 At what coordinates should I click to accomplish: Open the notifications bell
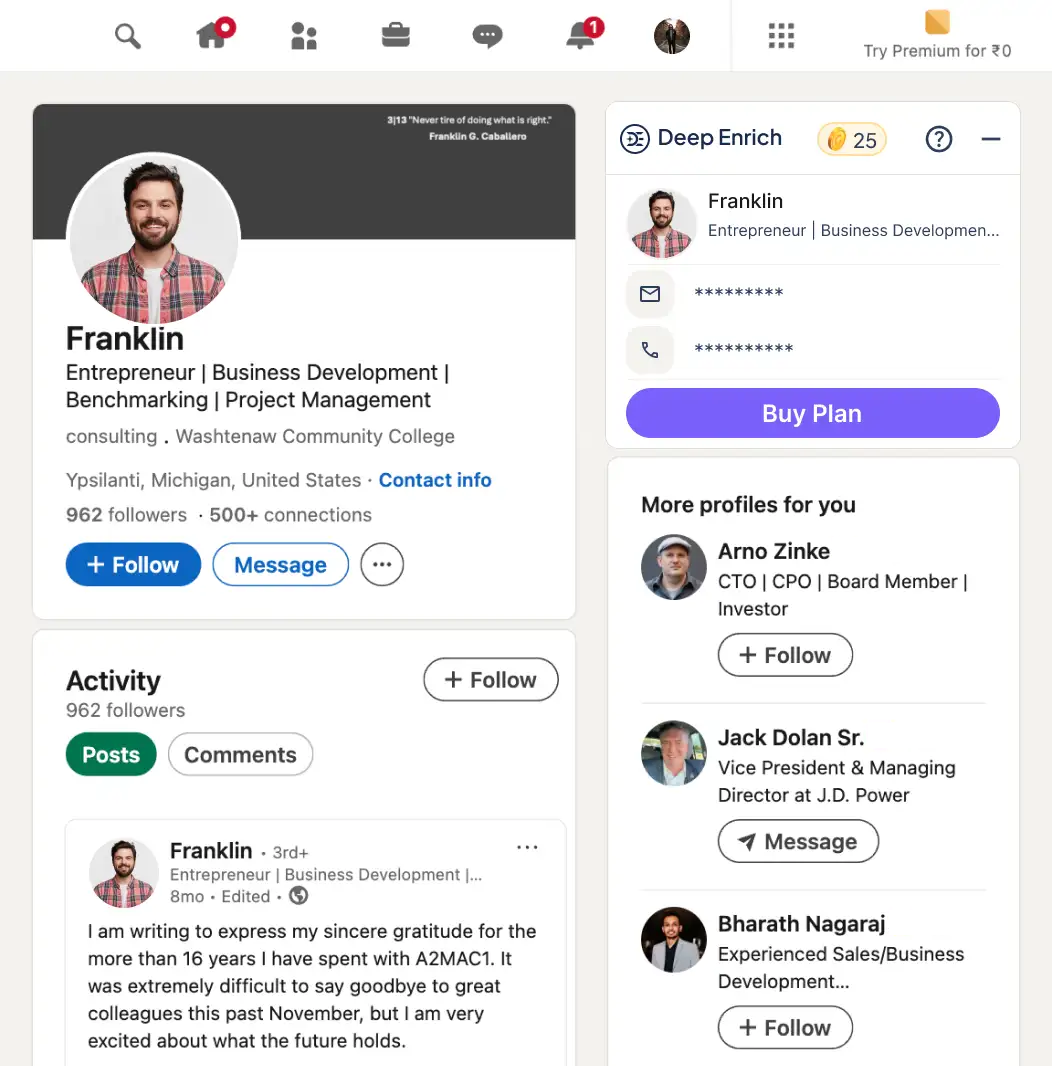click(582, 36)
